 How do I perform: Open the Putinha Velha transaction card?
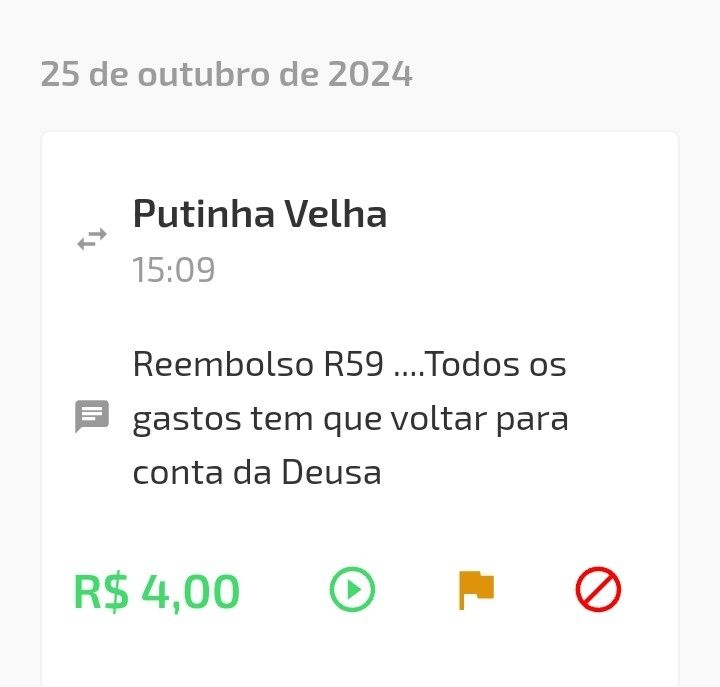260,215
